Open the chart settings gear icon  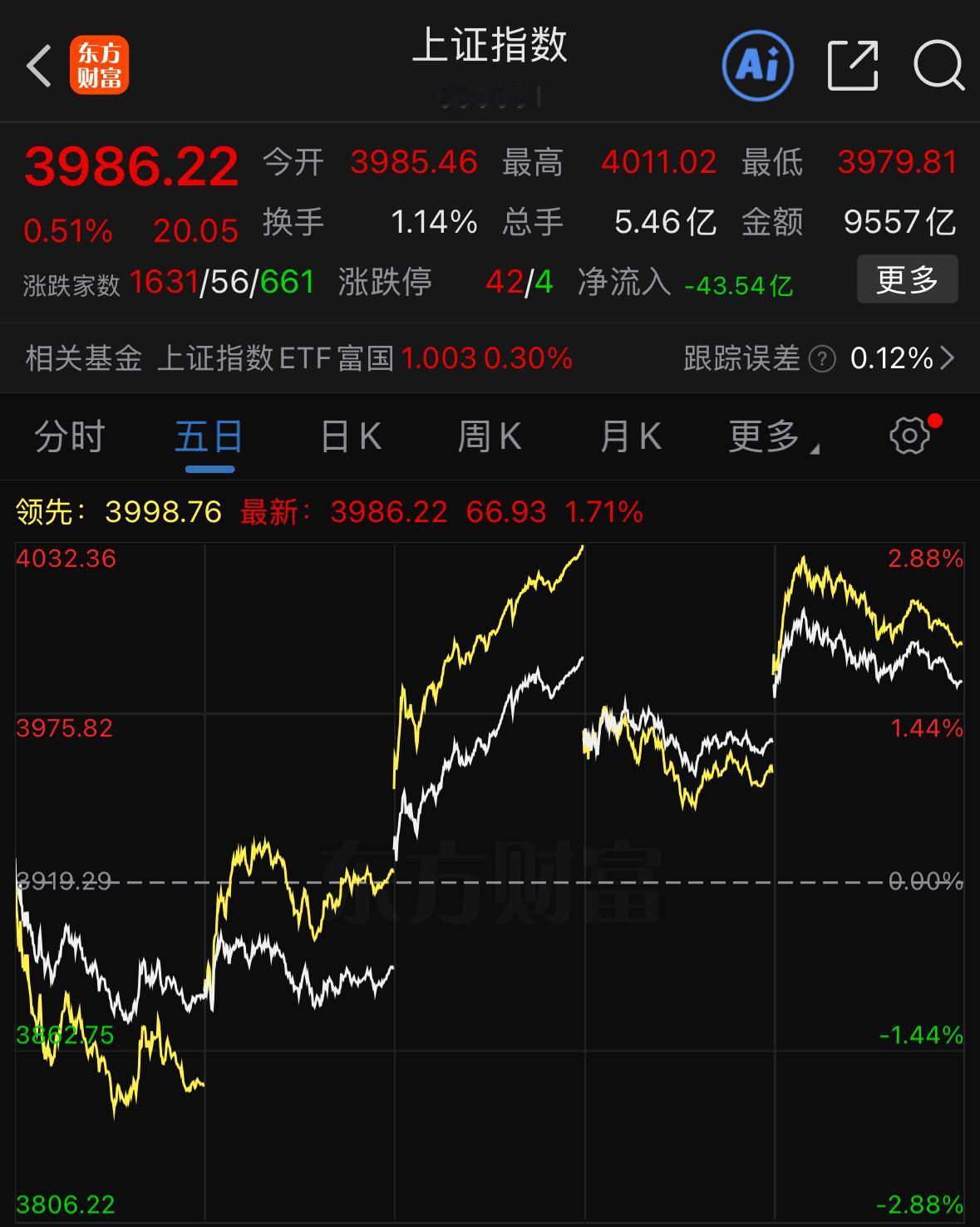coord(911,434)
